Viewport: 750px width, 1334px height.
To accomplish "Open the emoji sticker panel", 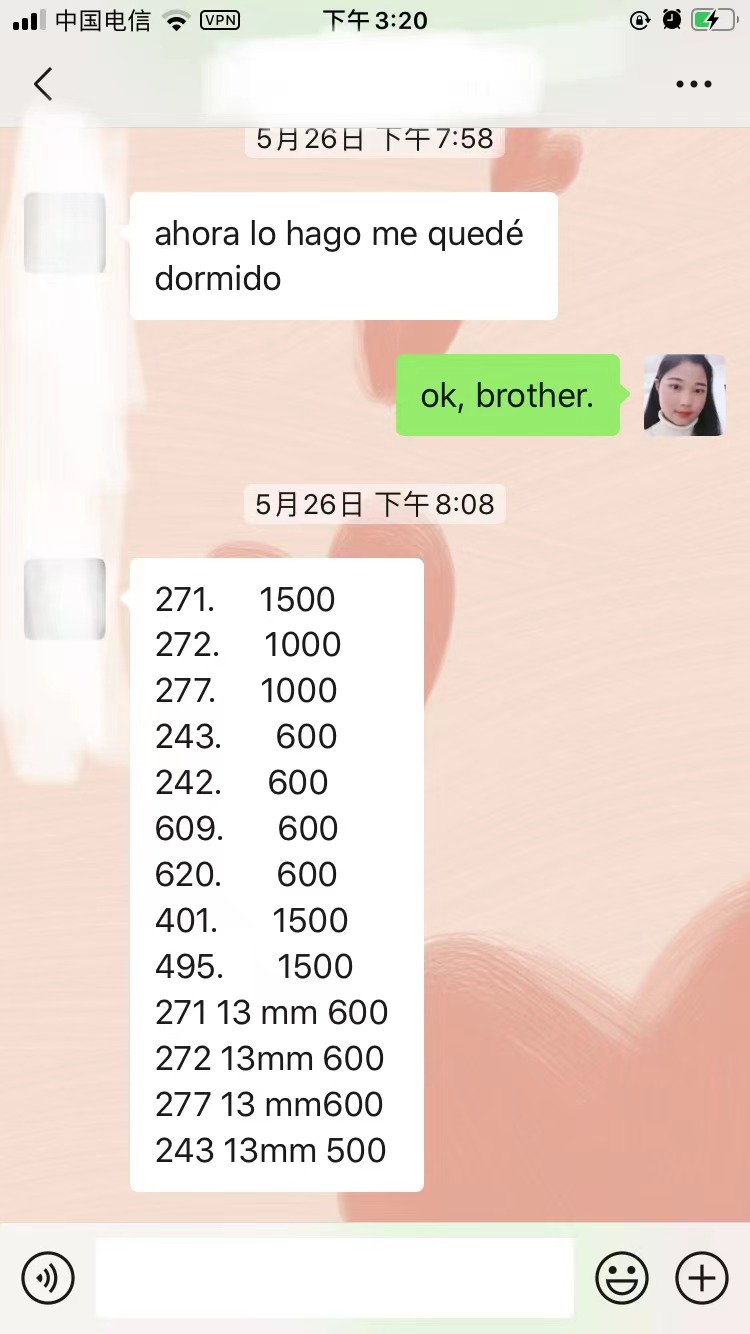I will [622, 1277].
